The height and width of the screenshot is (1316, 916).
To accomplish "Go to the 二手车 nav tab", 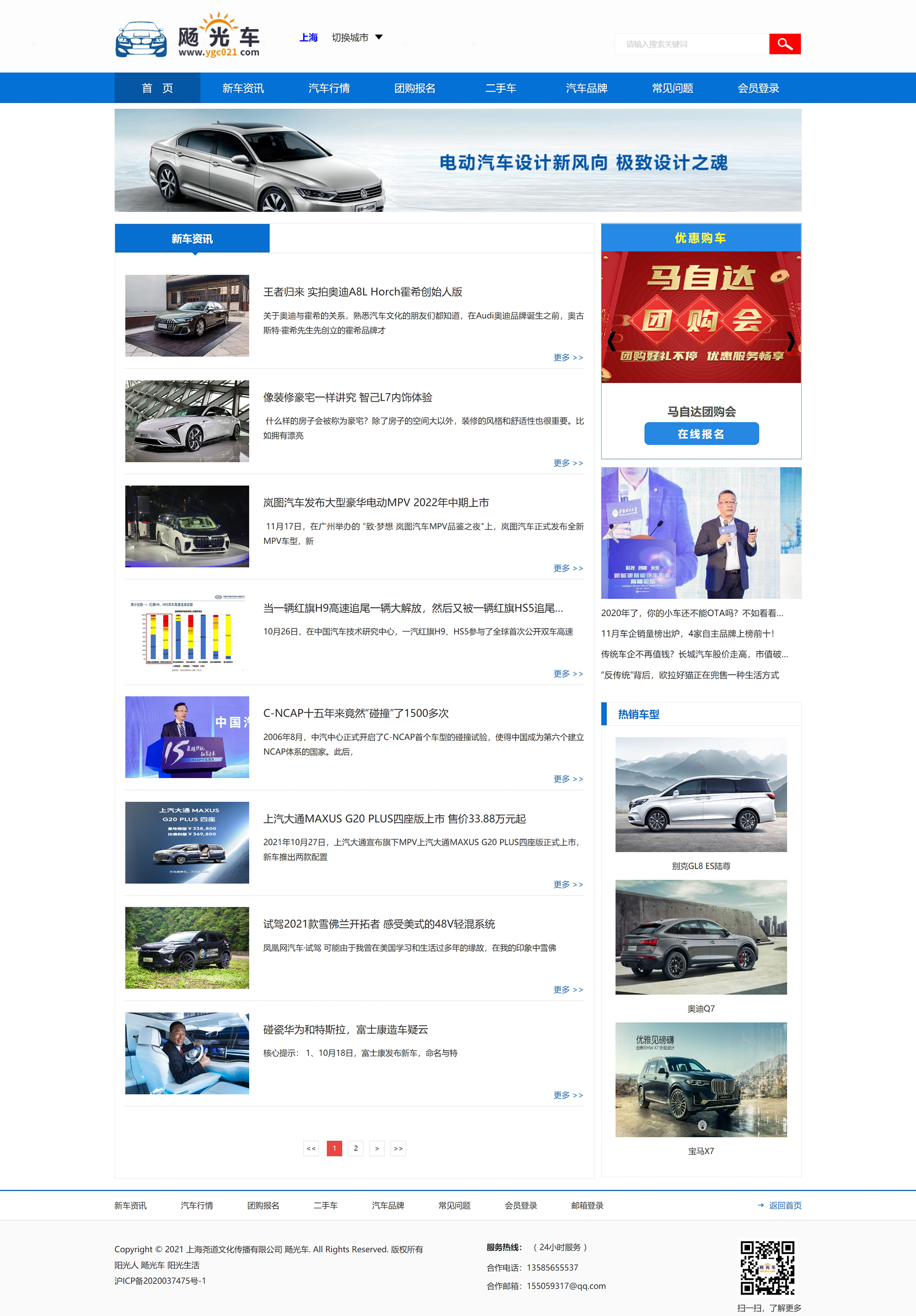I will 501,88.
